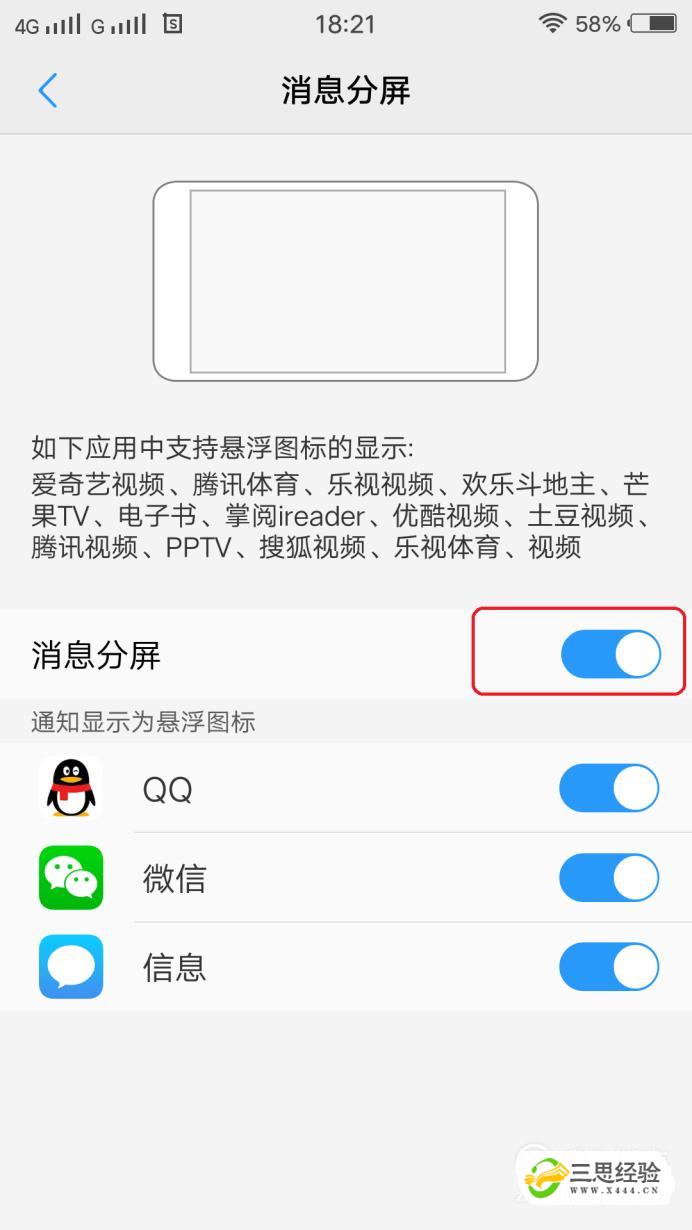The image size is (692, 1230).
Task: Turn off floating icon for QQ
Action: pyautogui.click(x=608, y=788)
